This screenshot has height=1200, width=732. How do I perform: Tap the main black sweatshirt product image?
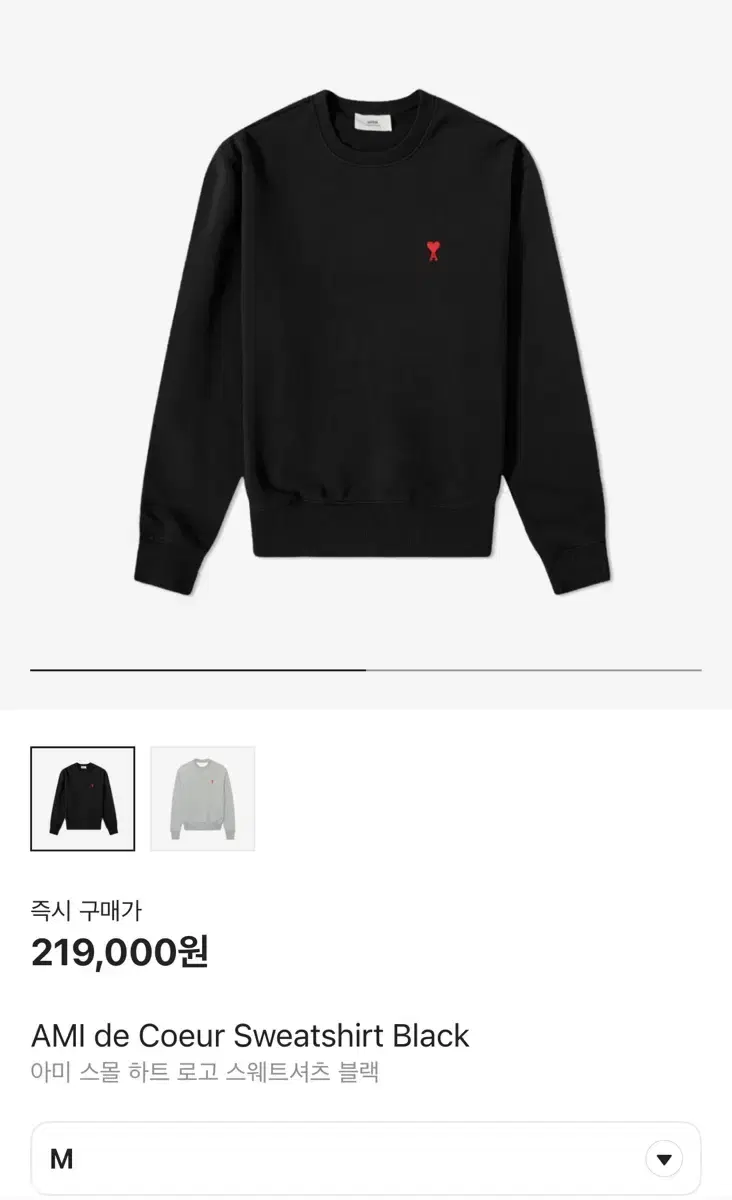click(x=372, y=340)
